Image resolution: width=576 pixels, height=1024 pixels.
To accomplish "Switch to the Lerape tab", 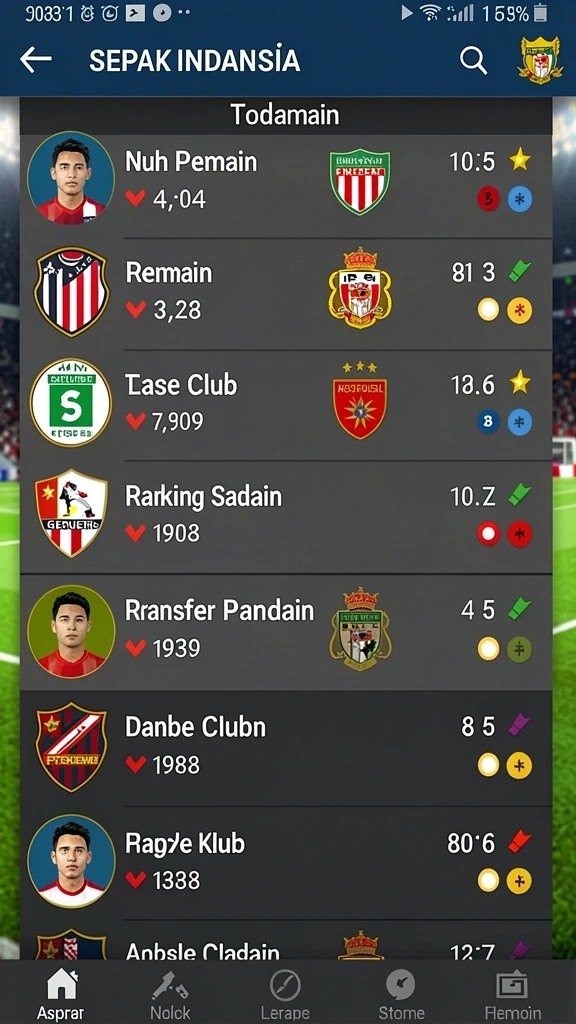I will coord(285,993).
